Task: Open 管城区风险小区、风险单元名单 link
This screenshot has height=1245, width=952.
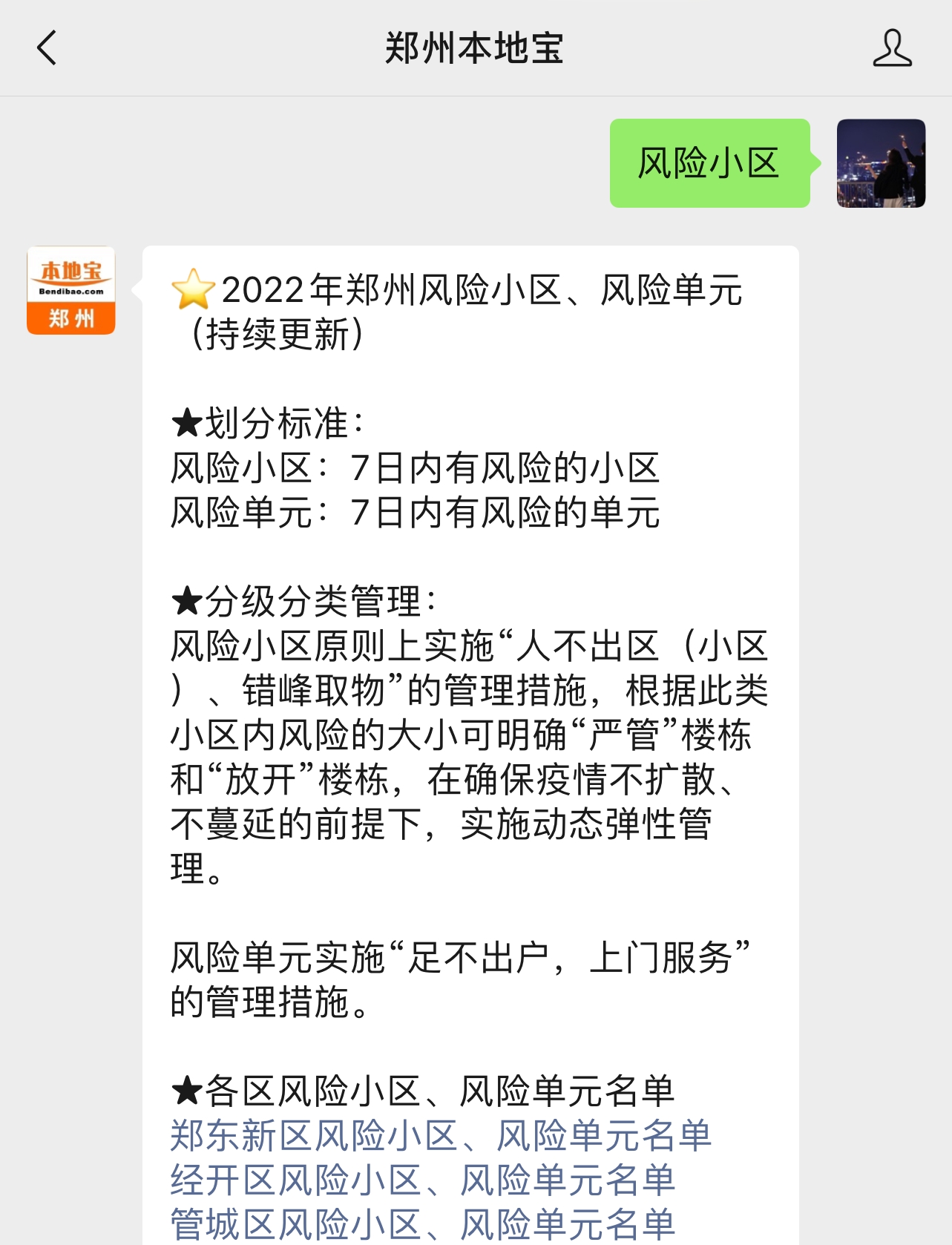Action: click(422, 1223)
